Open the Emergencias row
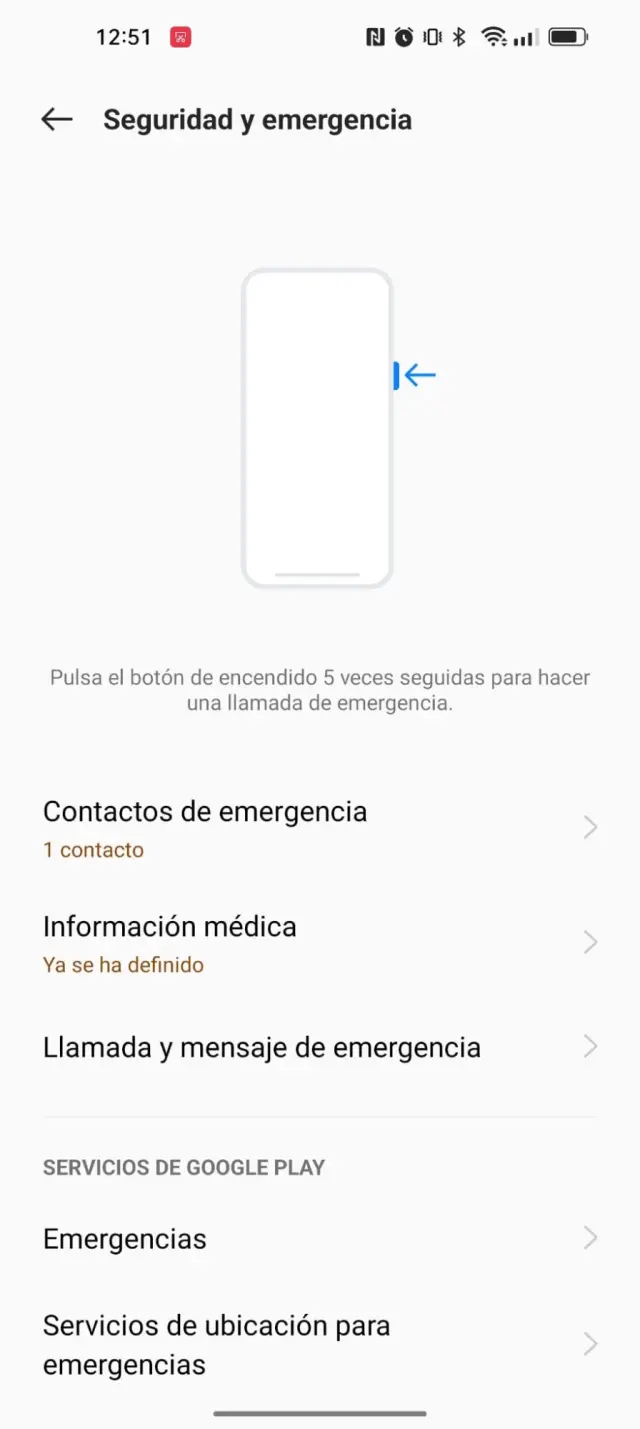 click(x=320, y=1238)
